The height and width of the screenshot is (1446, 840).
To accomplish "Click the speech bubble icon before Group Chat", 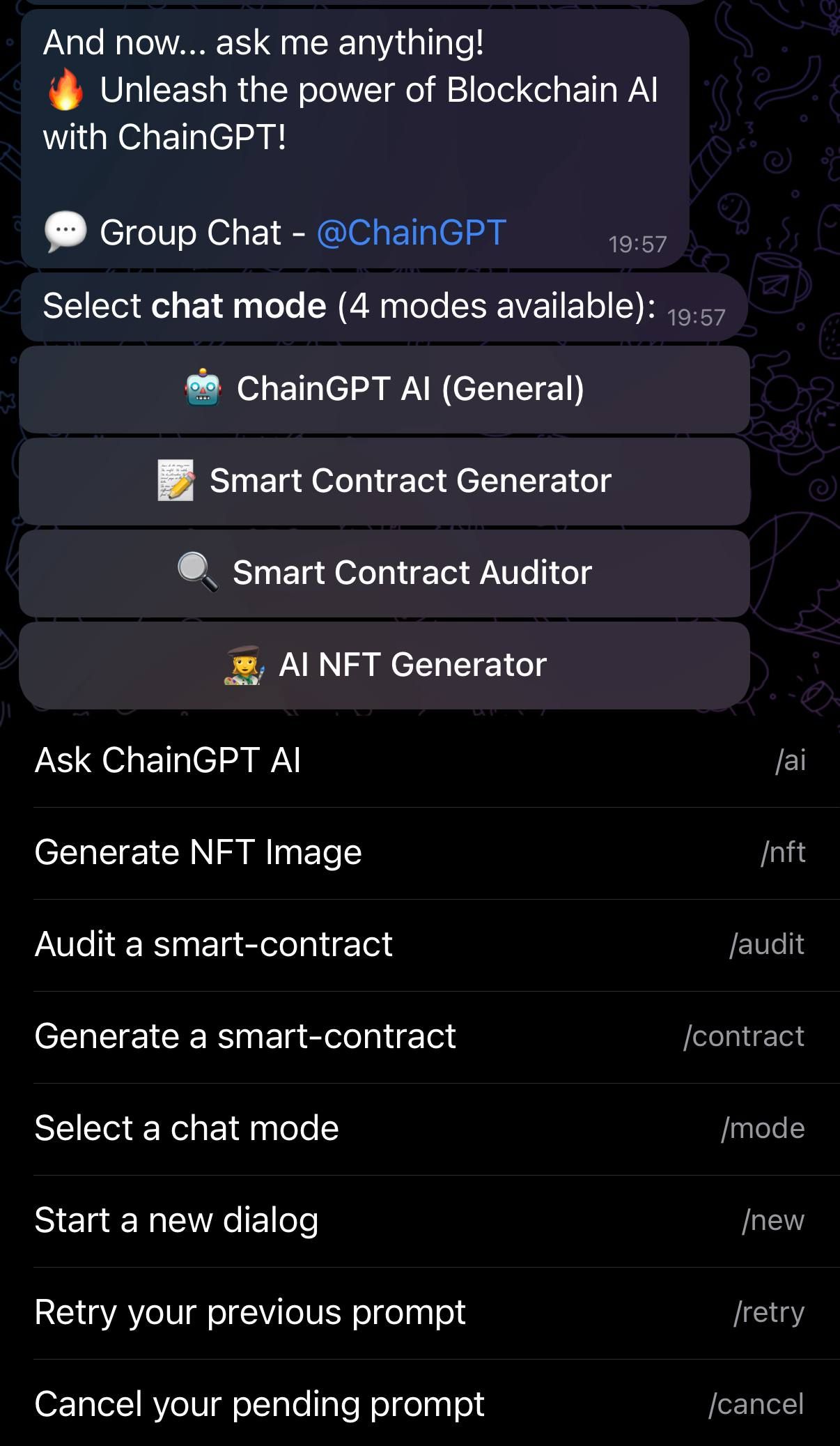I will click(66, 230).
